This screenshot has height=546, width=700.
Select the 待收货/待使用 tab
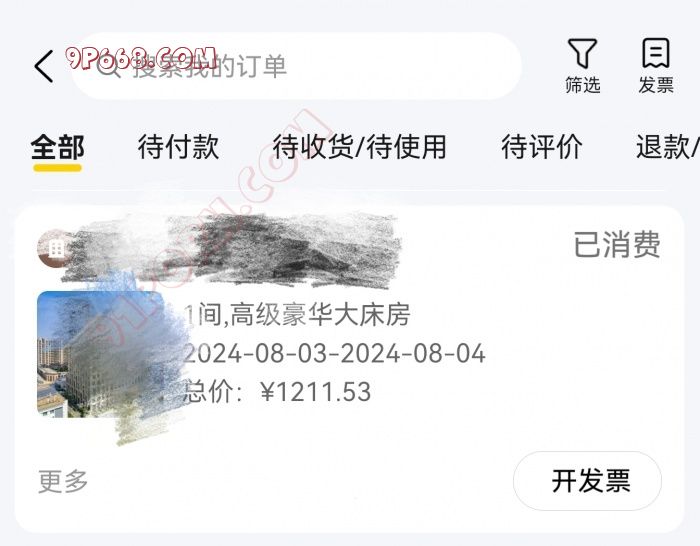(359, 147)
